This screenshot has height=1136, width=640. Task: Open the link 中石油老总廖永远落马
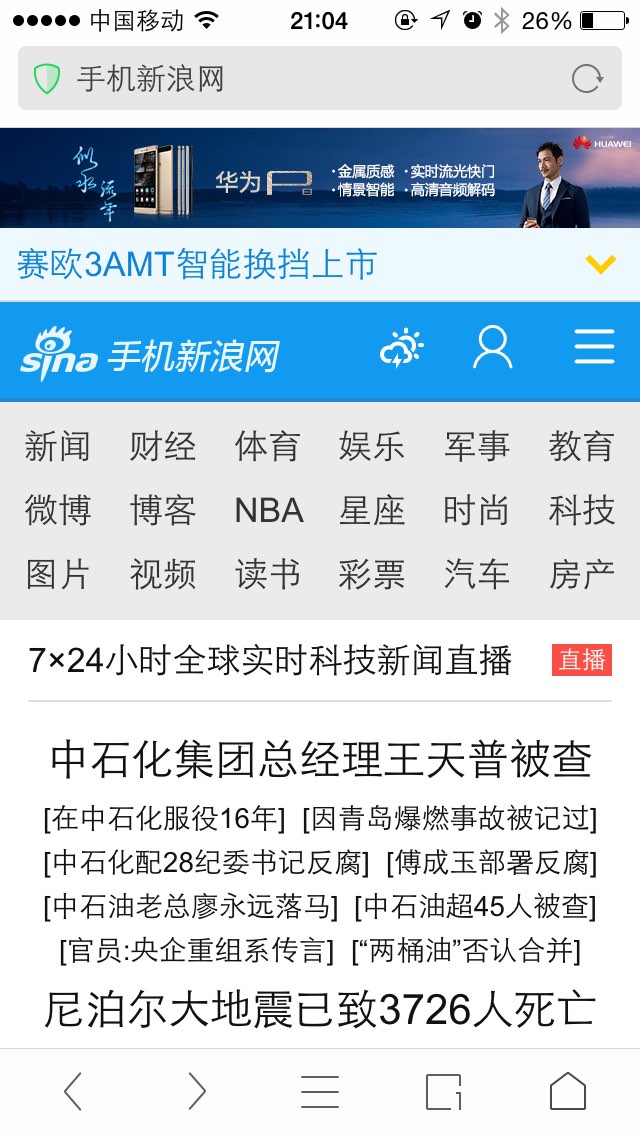191,906
